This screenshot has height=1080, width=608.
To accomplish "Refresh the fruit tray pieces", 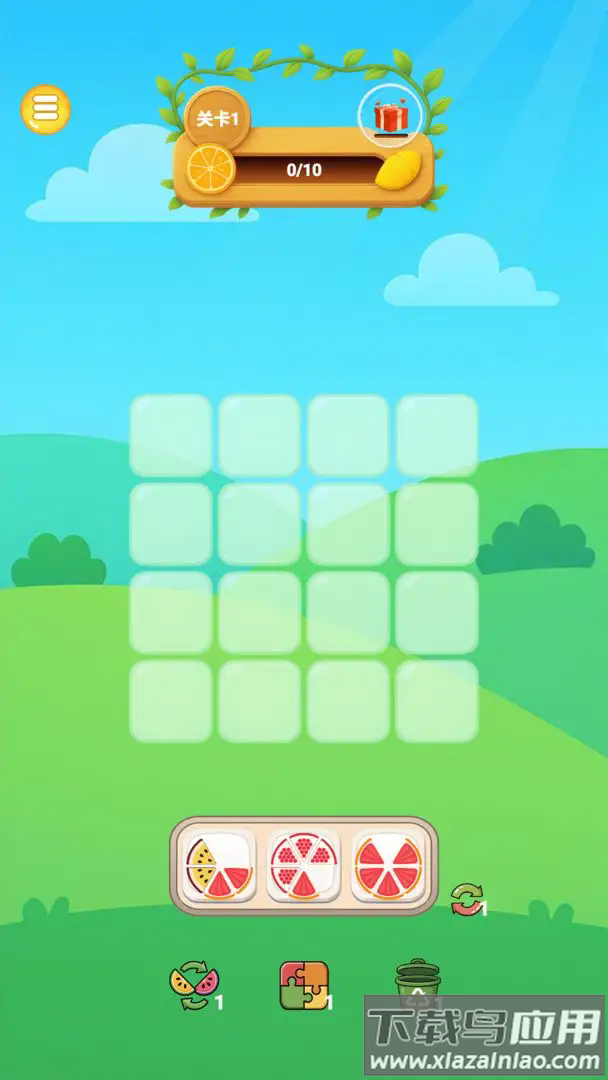I will (466, 898).
